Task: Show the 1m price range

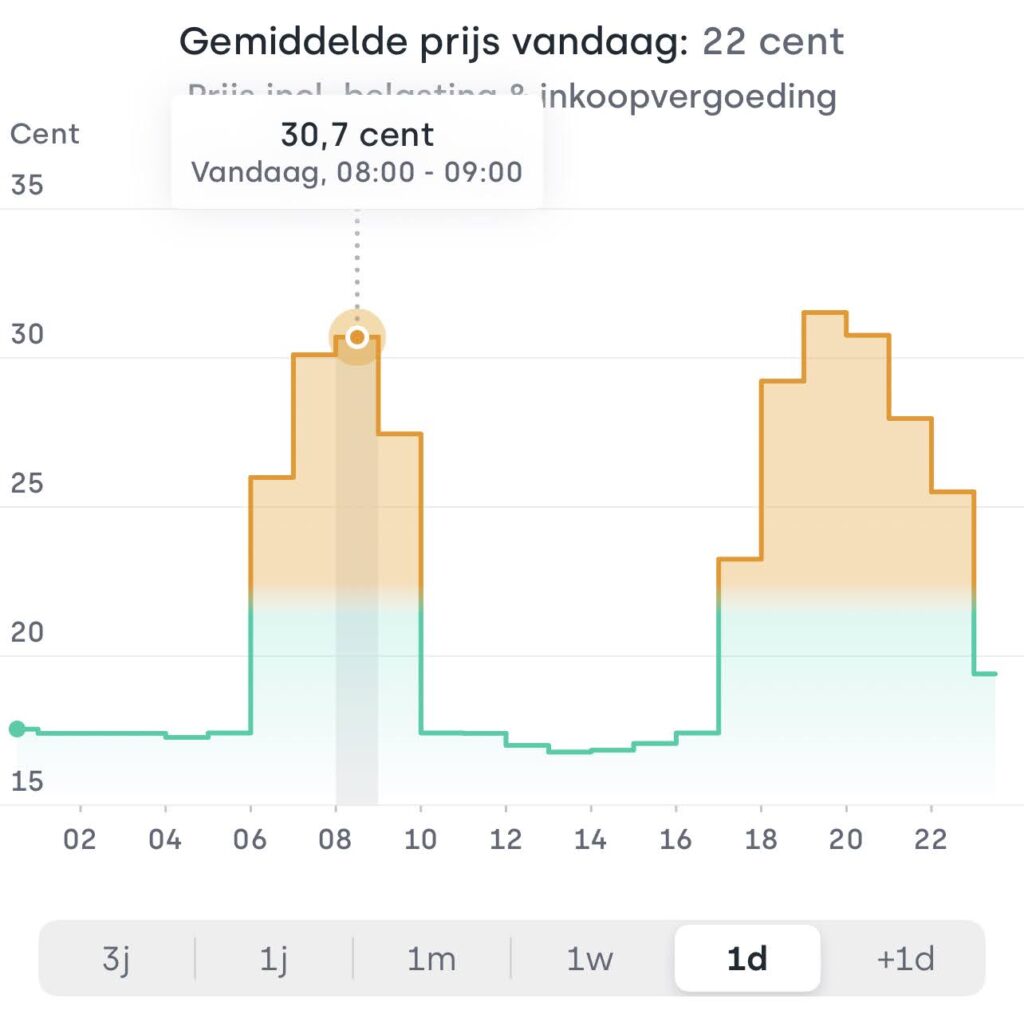Action: coord(431,959)
